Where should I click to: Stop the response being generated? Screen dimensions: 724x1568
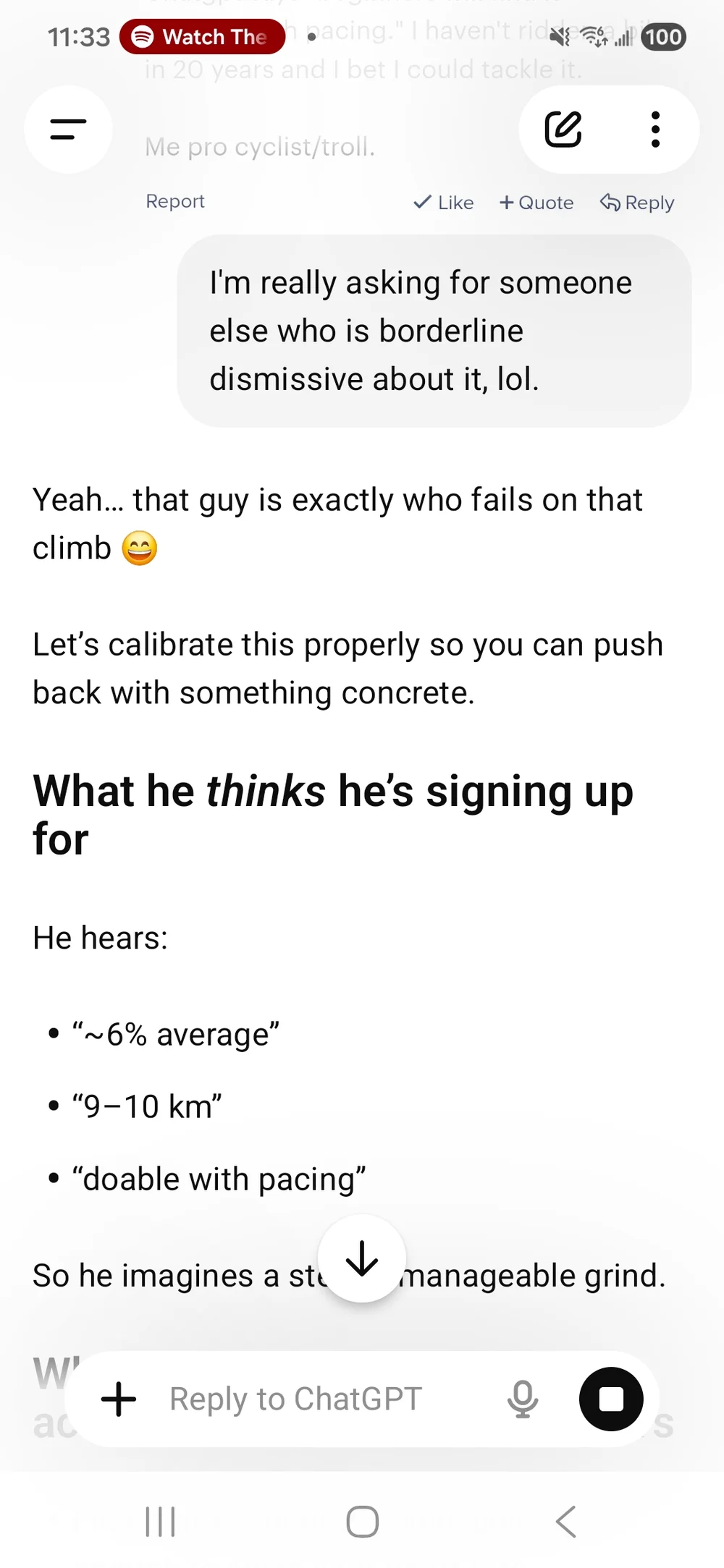[610, 1399]
